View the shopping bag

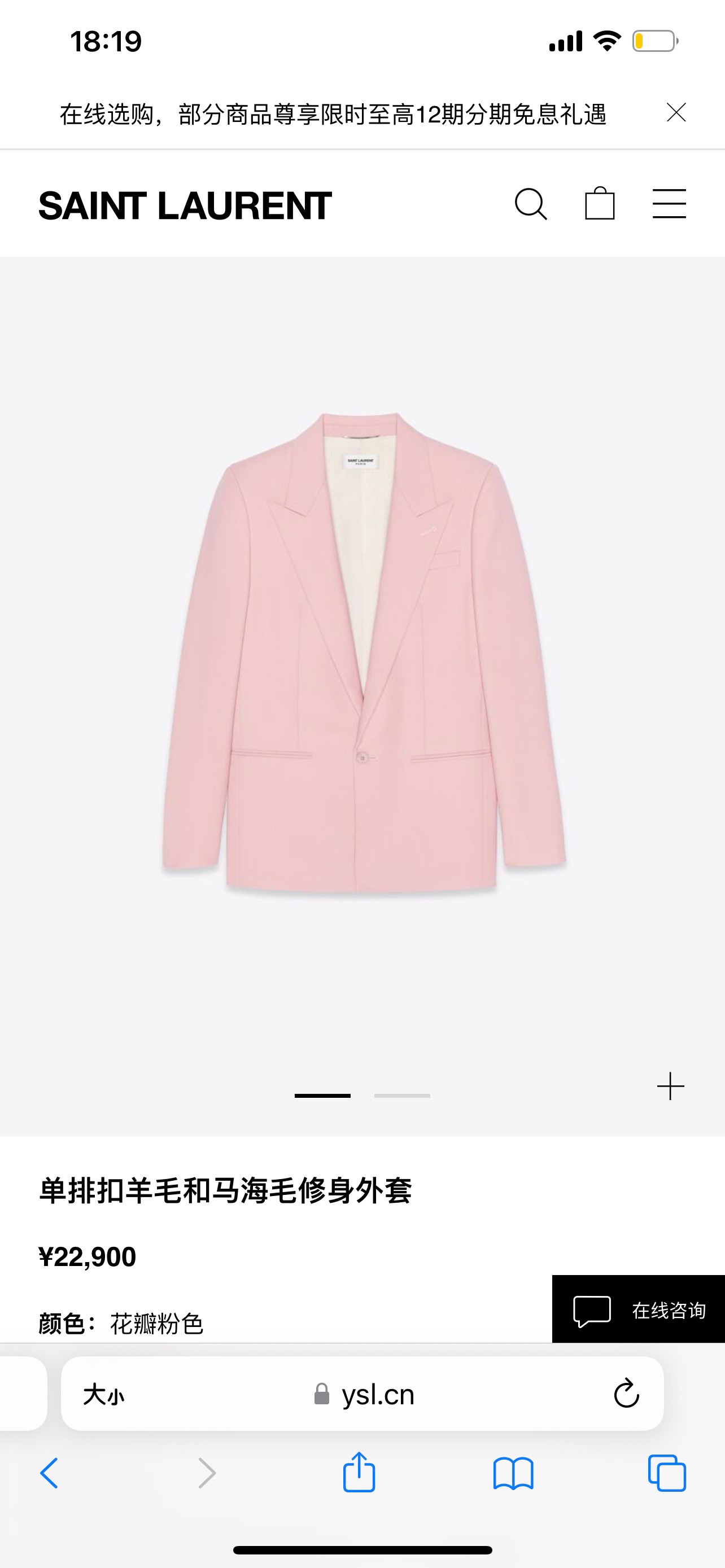(600, 203)
